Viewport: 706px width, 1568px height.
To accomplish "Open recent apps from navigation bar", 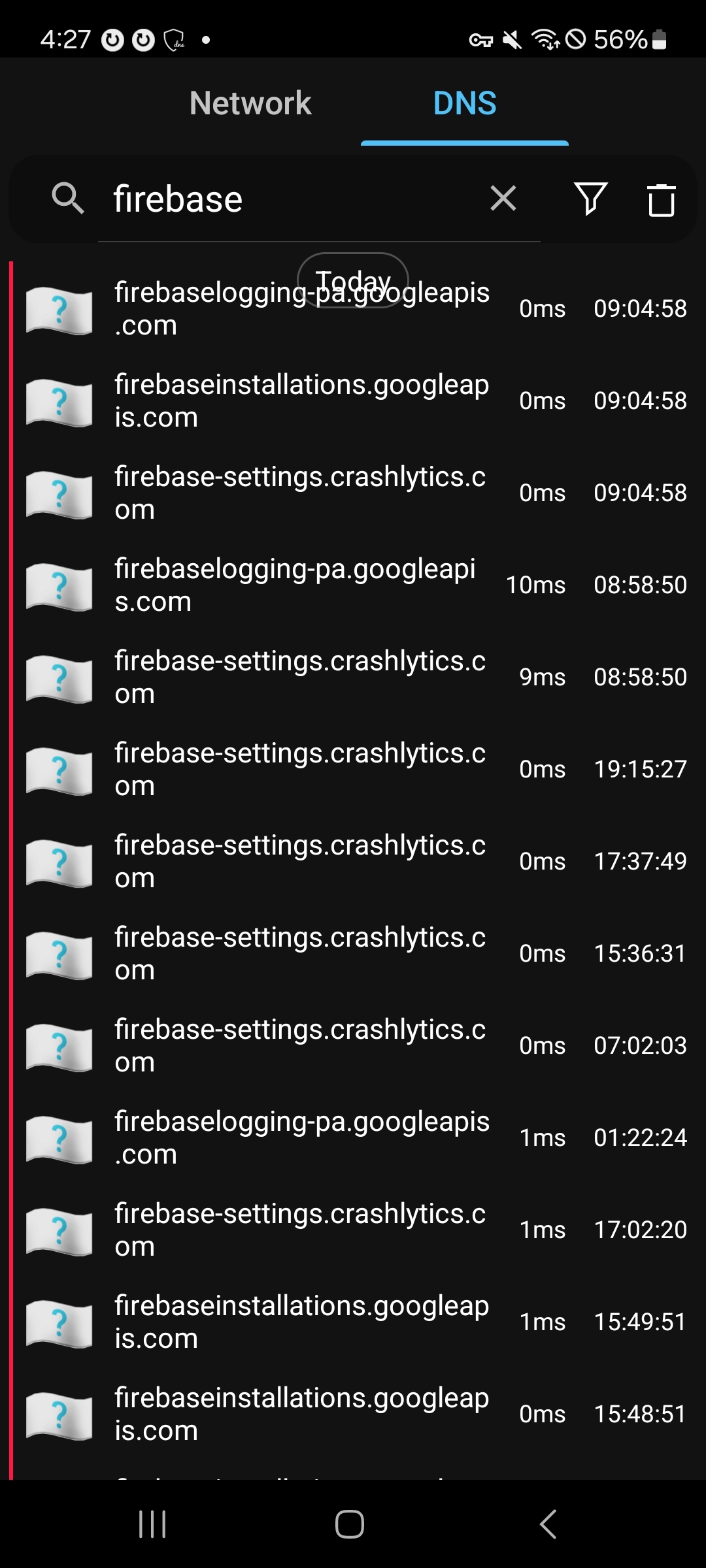I will (x=152, y=1524).
